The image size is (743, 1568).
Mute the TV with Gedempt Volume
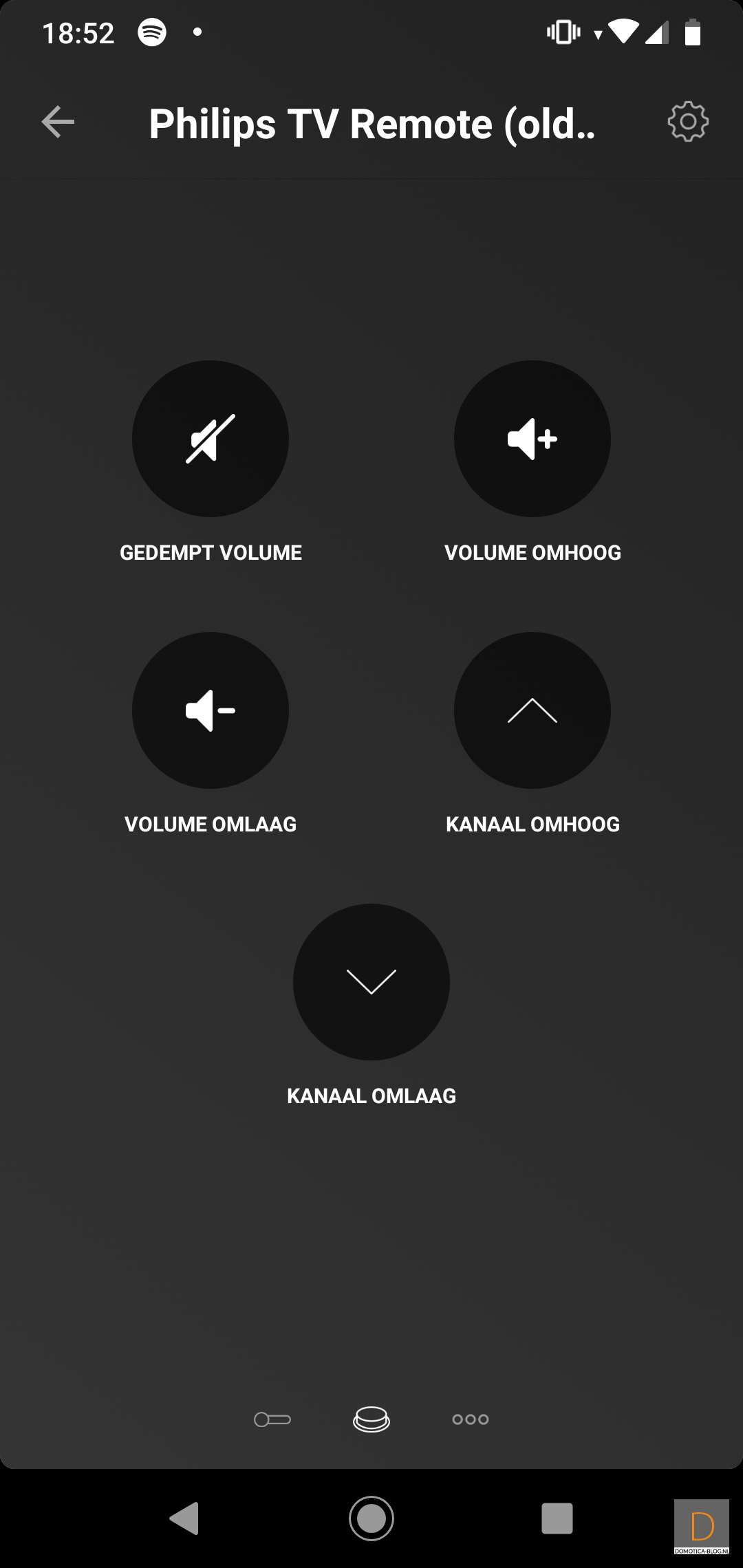click(211, 439)
